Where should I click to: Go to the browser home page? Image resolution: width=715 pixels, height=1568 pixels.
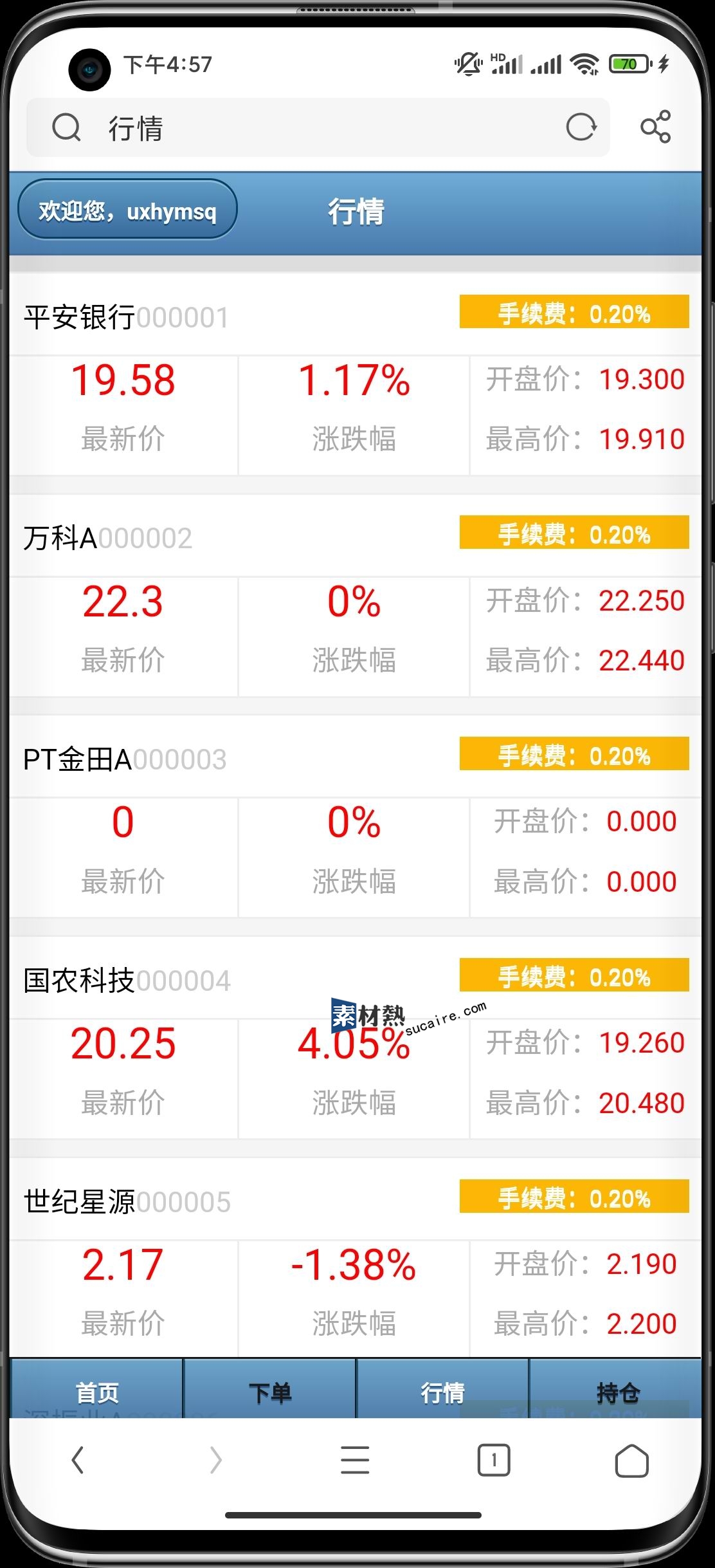pyautogui.click(x=631, y=1460)
